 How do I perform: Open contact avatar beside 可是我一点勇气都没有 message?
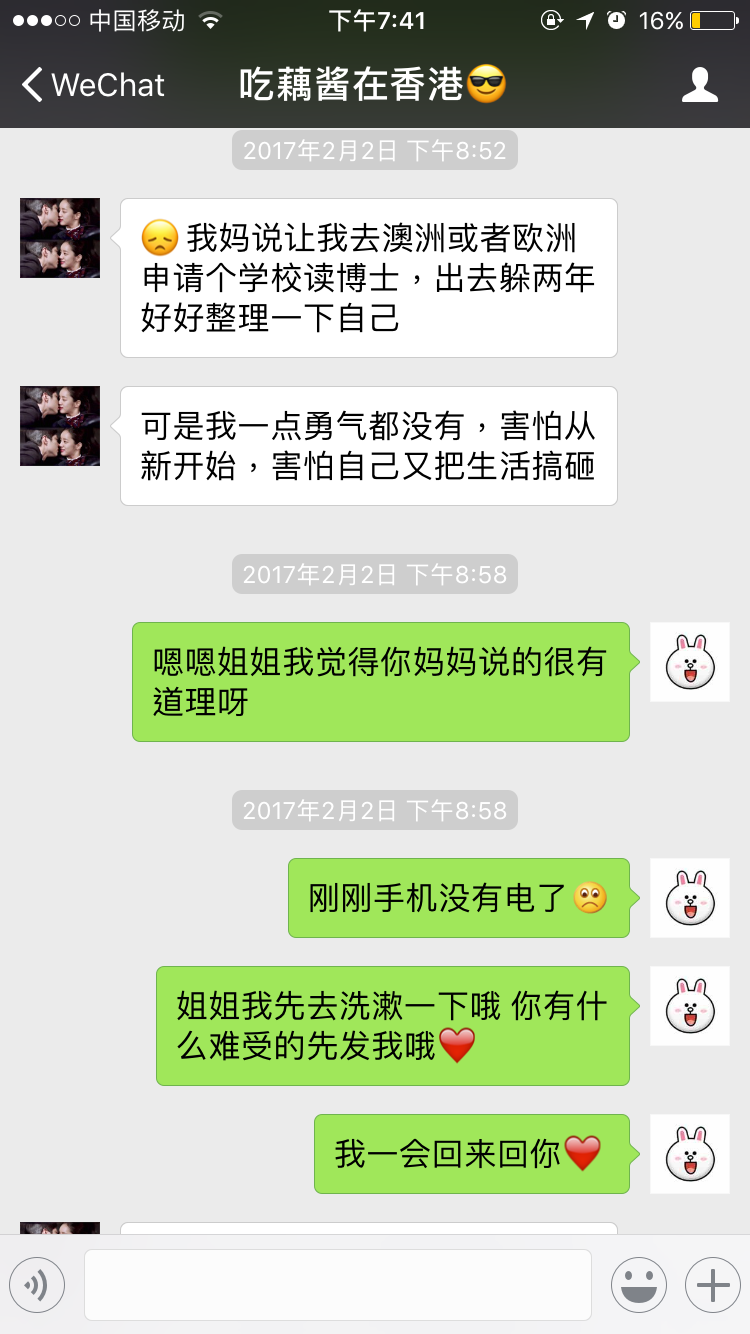(x=60, y=426)
